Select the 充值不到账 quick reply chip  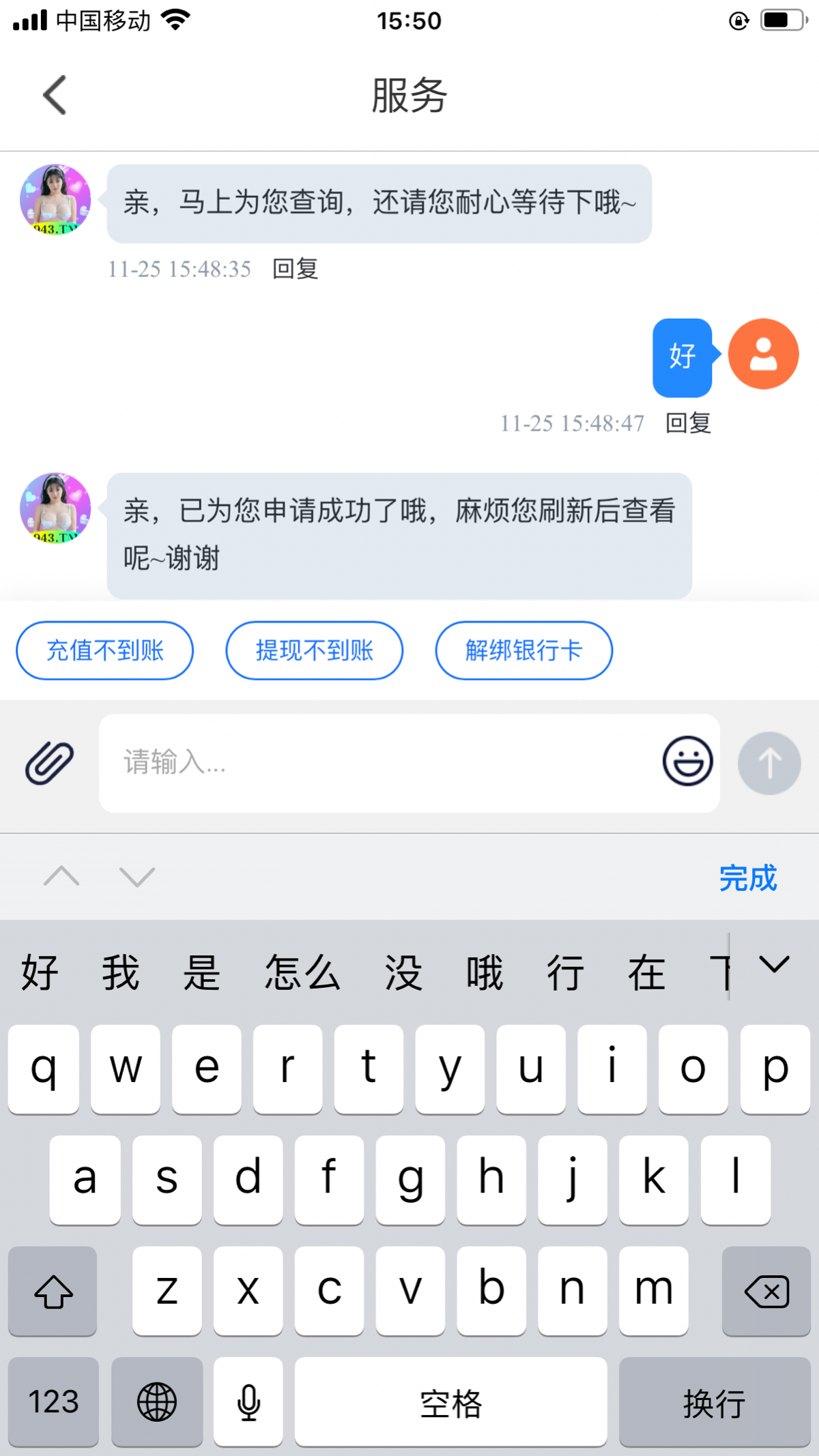pos(105,650)
